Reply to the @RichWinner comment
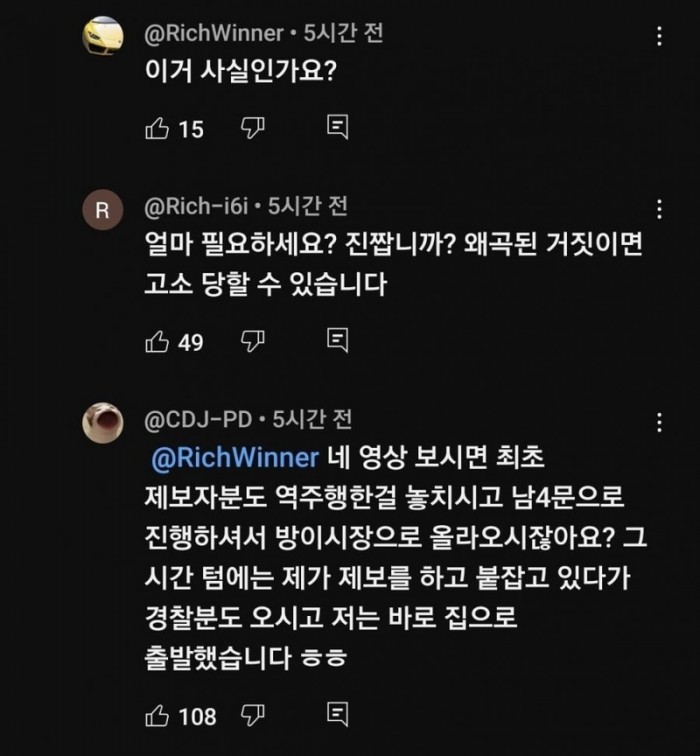The width and height of the screenshot is (700, 756). (x=338, y=128)
